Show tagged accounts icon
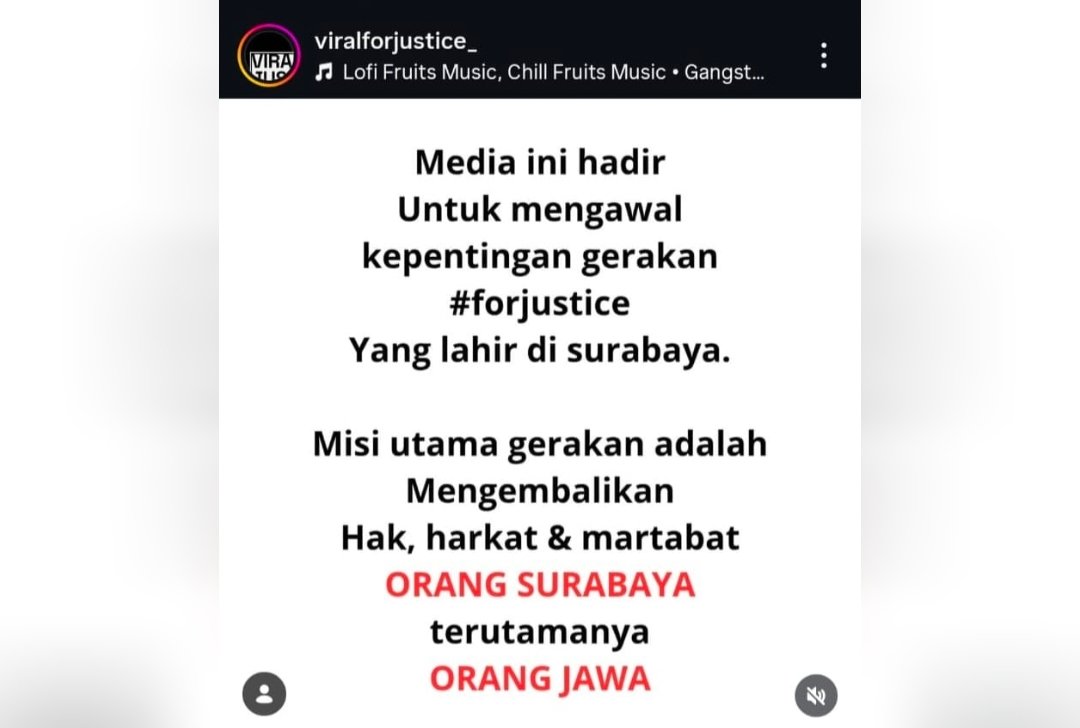The image size is (1080, 728). (264, 694)
